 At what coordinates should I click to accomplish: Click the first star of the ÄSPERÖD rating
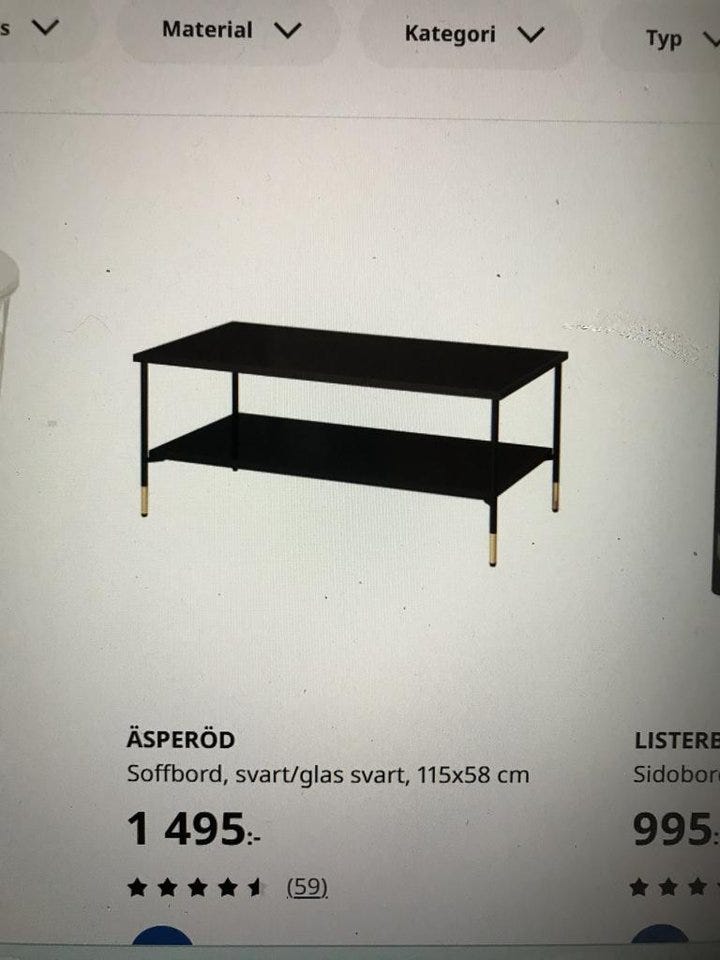point(137,885)
